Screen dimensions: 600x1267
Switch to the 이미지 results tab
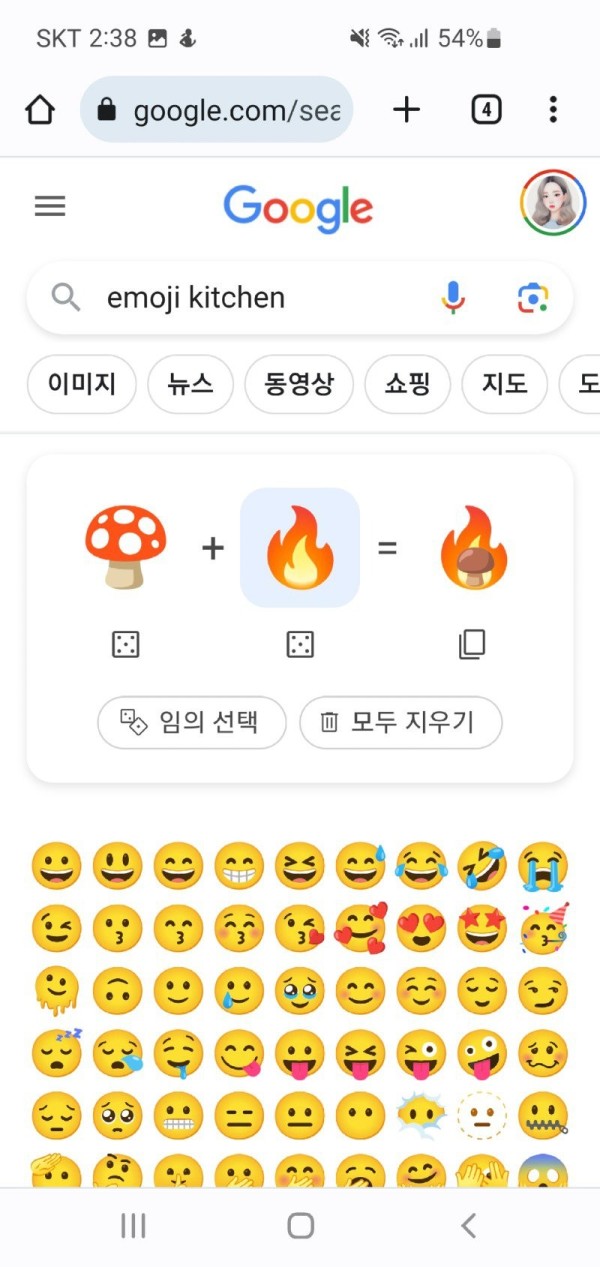pyautogui.click(x=82, y=384)
